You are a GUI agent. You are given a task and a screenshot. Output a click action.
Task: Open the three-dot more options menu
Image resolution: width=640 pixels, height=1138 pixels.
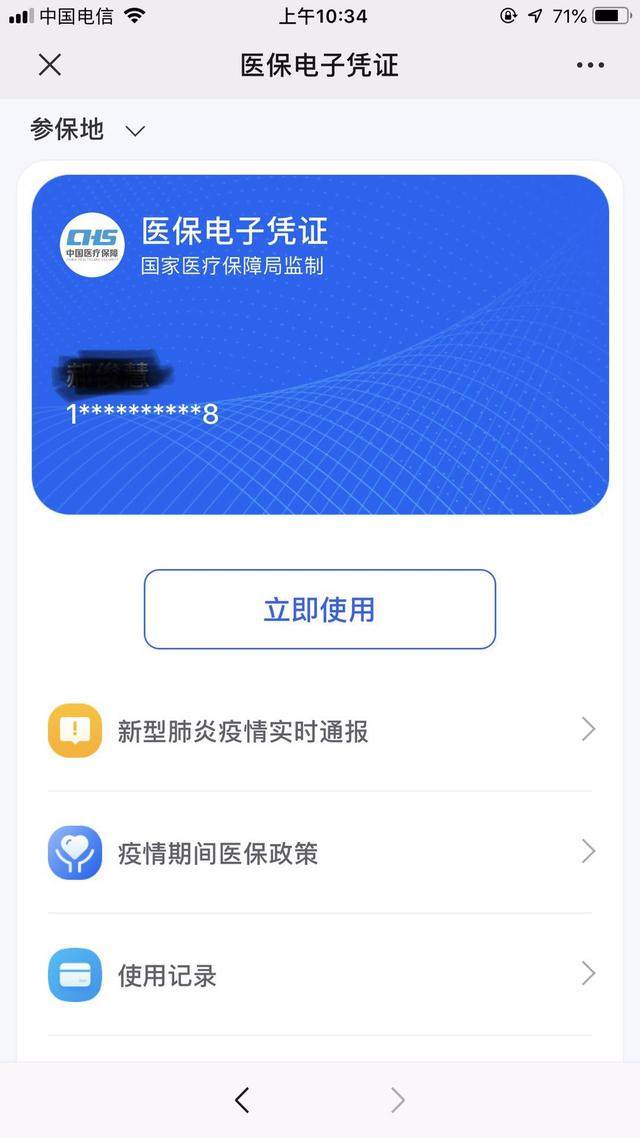pyautogui.click(x=590, y=65)
